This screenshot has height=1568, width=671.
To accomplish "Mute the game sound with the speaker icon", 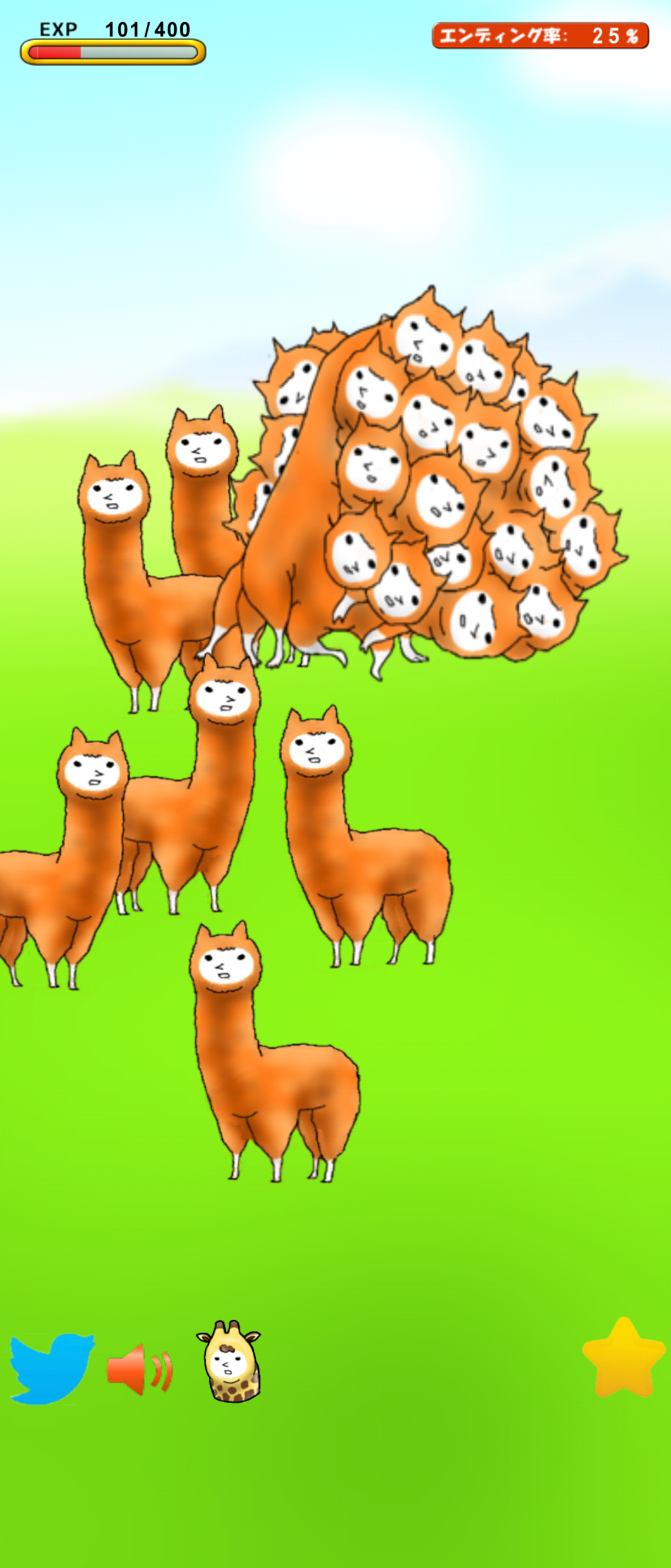I will (x=139, y=1369).
